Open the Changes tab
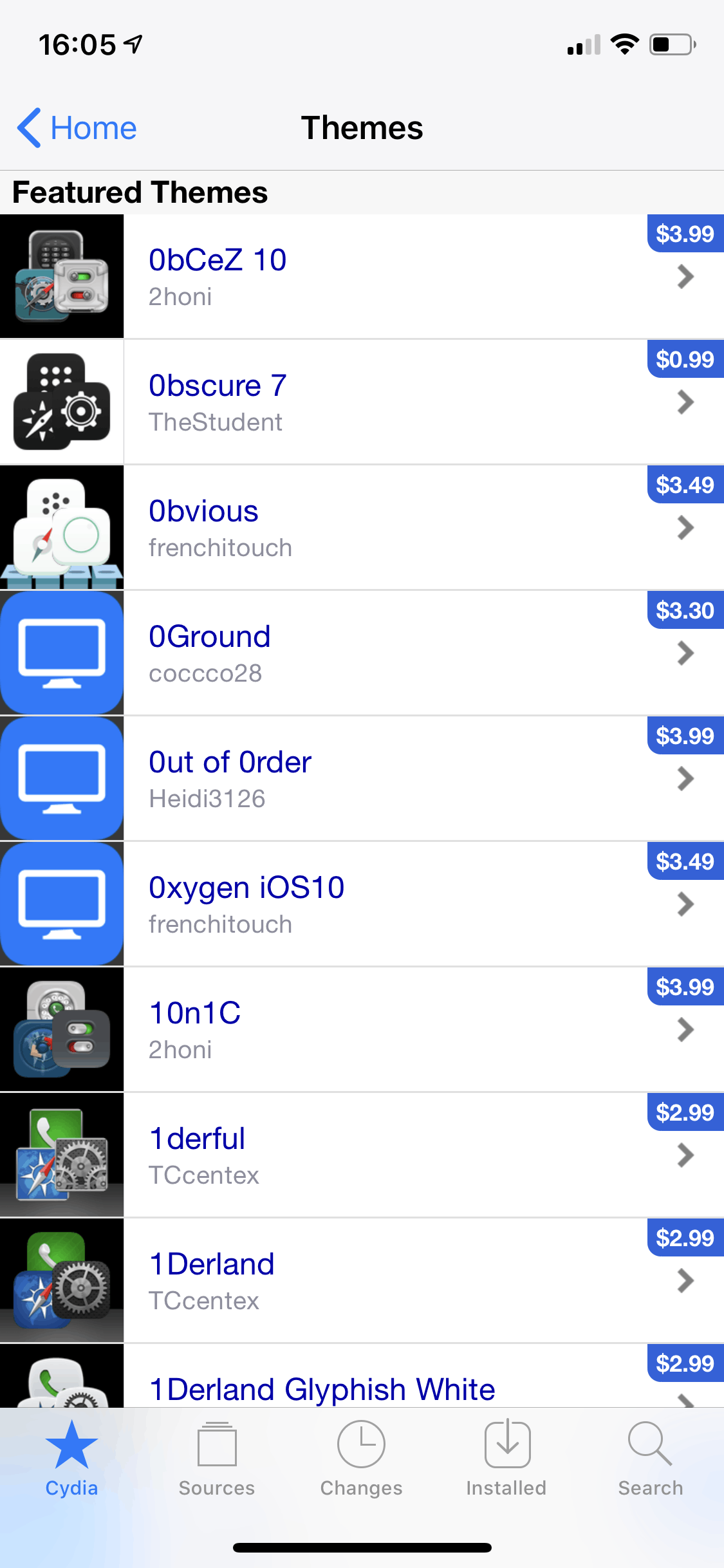The image size is (724, 1568). [361, 1459]
